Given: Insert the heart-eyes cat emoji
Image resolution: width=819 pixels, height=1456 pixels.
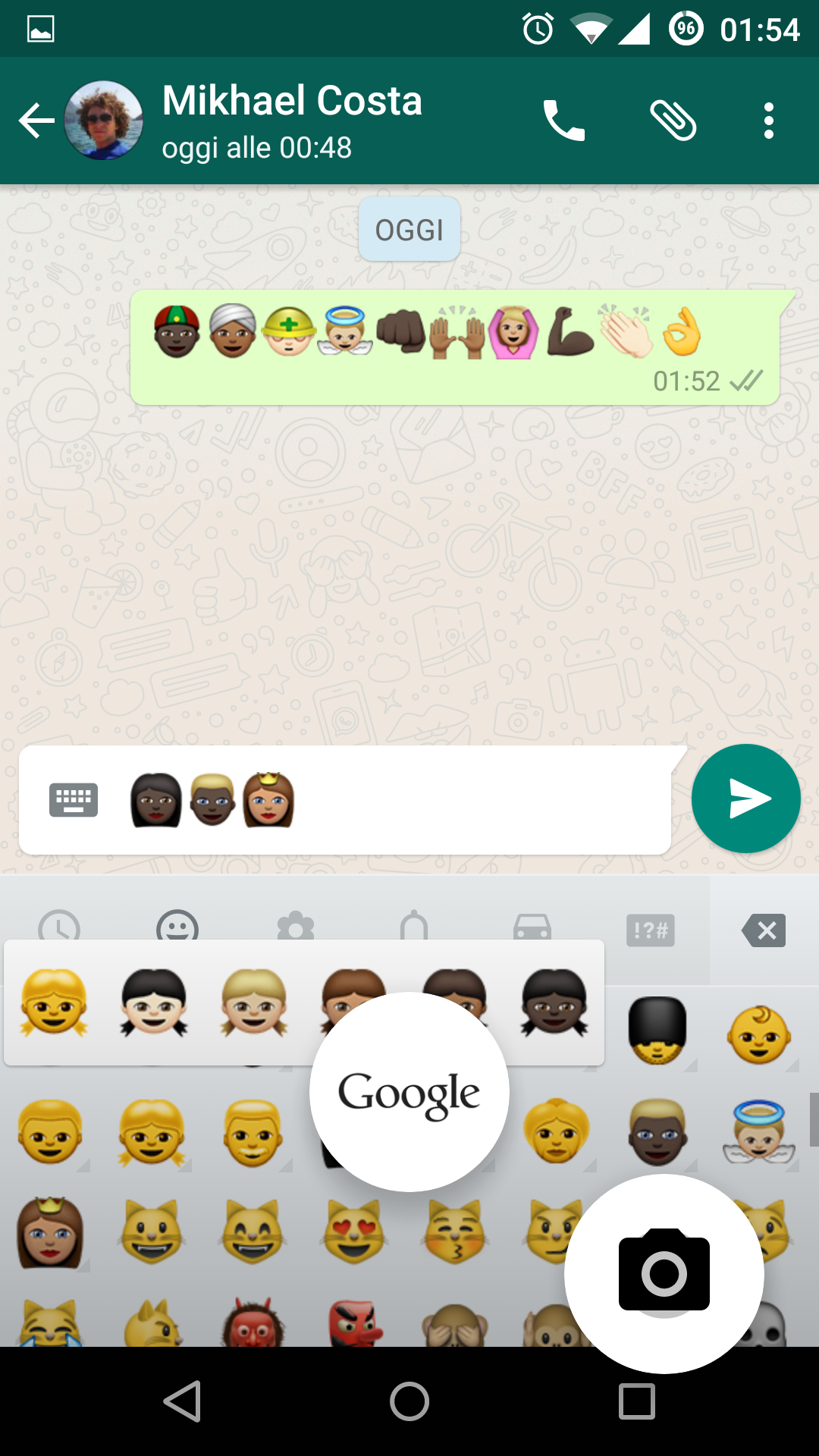Looking at the screenshot, I should (x=353, y=1232).
